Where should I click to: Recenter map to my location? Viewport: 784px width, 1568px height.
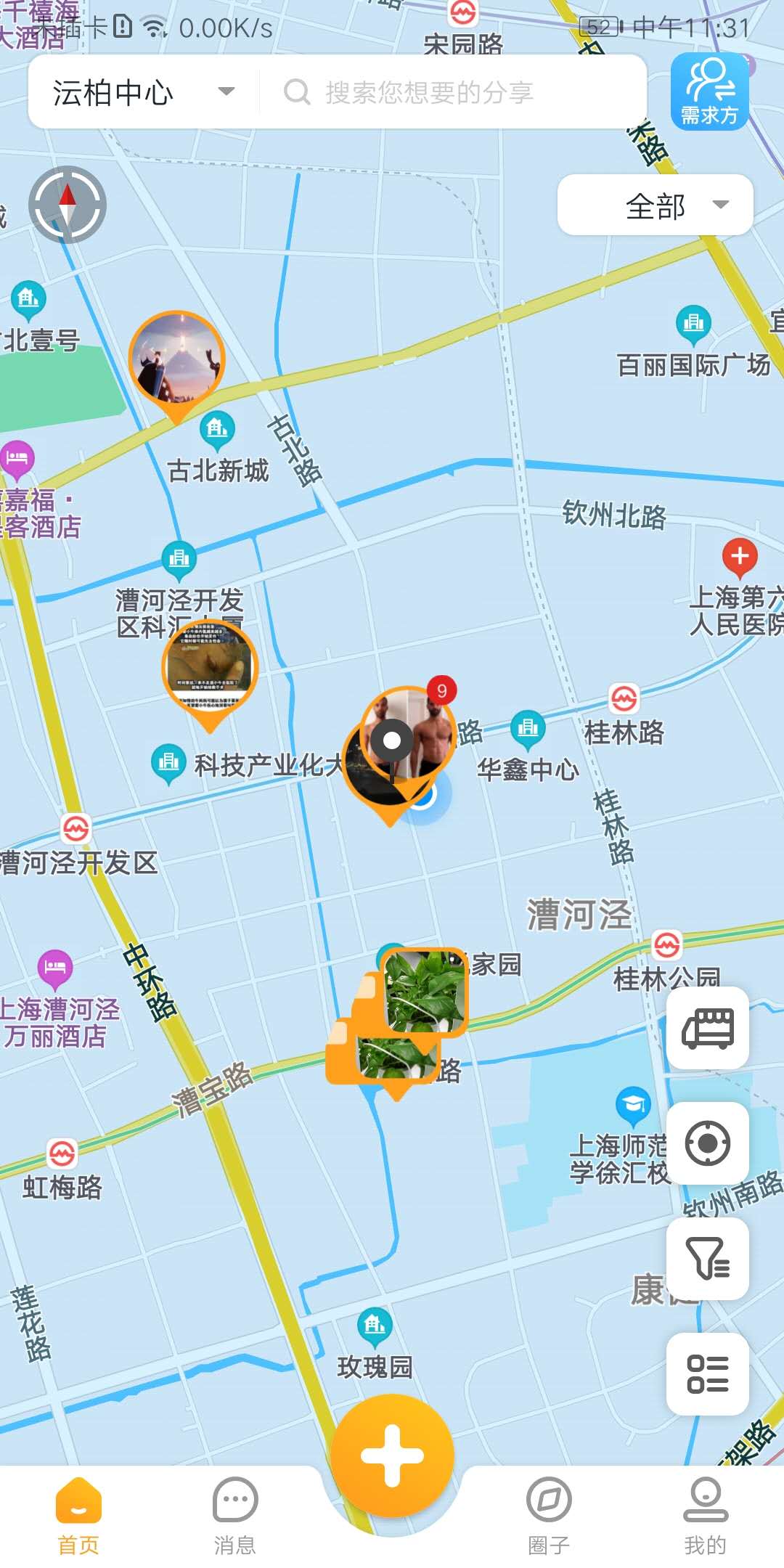708,1143
